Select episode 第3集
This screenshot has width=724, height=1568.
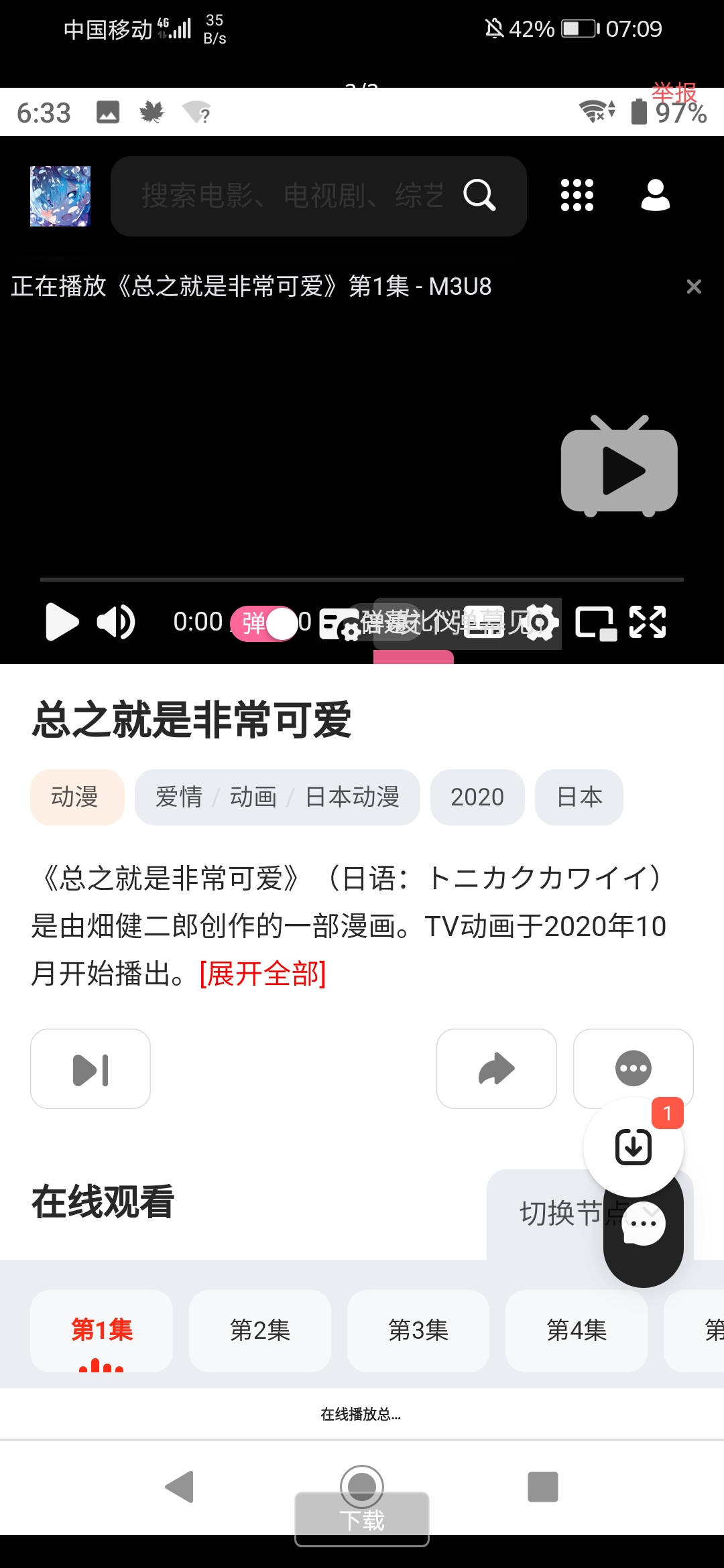(x=418, y=1330)
